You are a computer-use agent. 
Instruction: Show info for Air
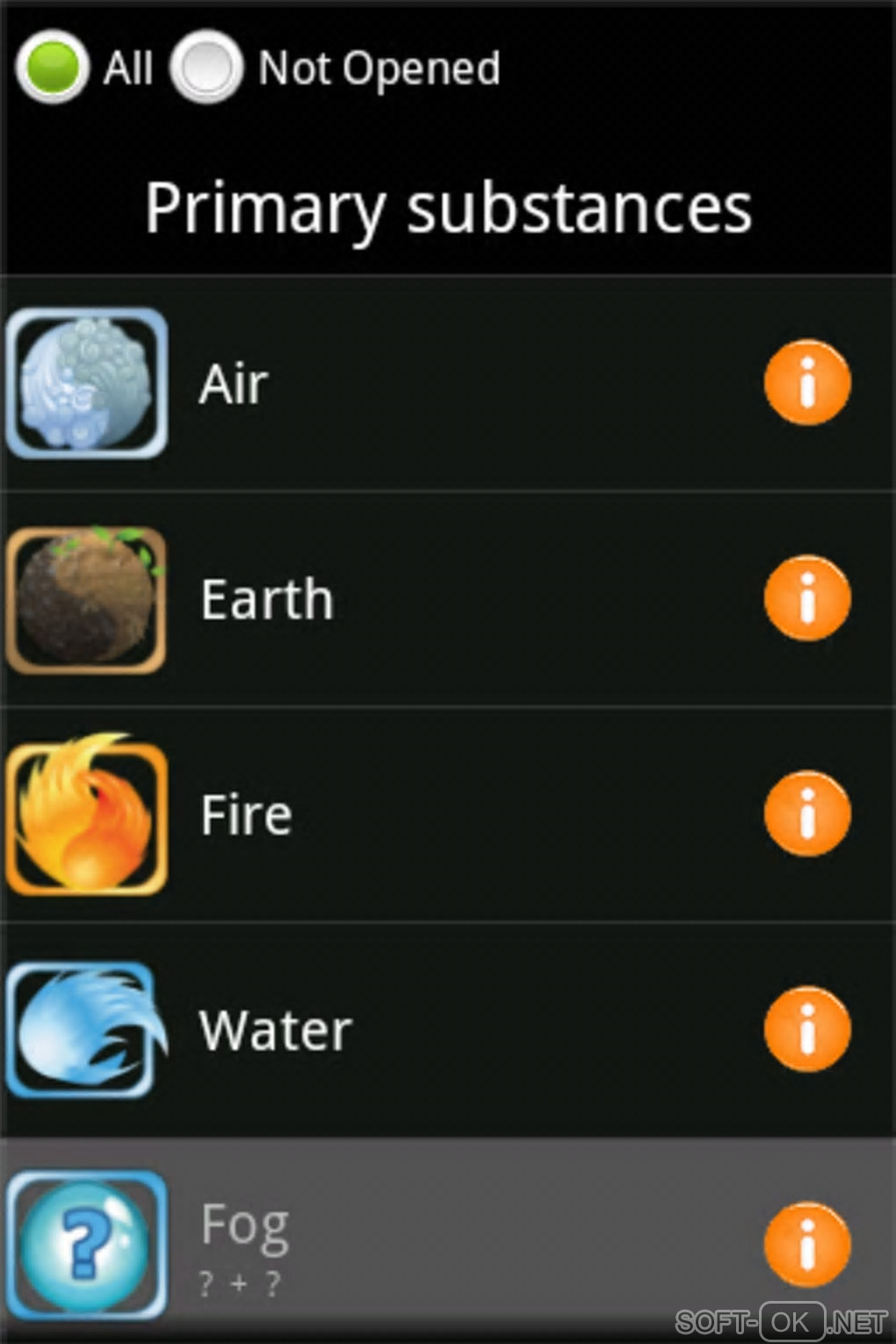point(806,383)
